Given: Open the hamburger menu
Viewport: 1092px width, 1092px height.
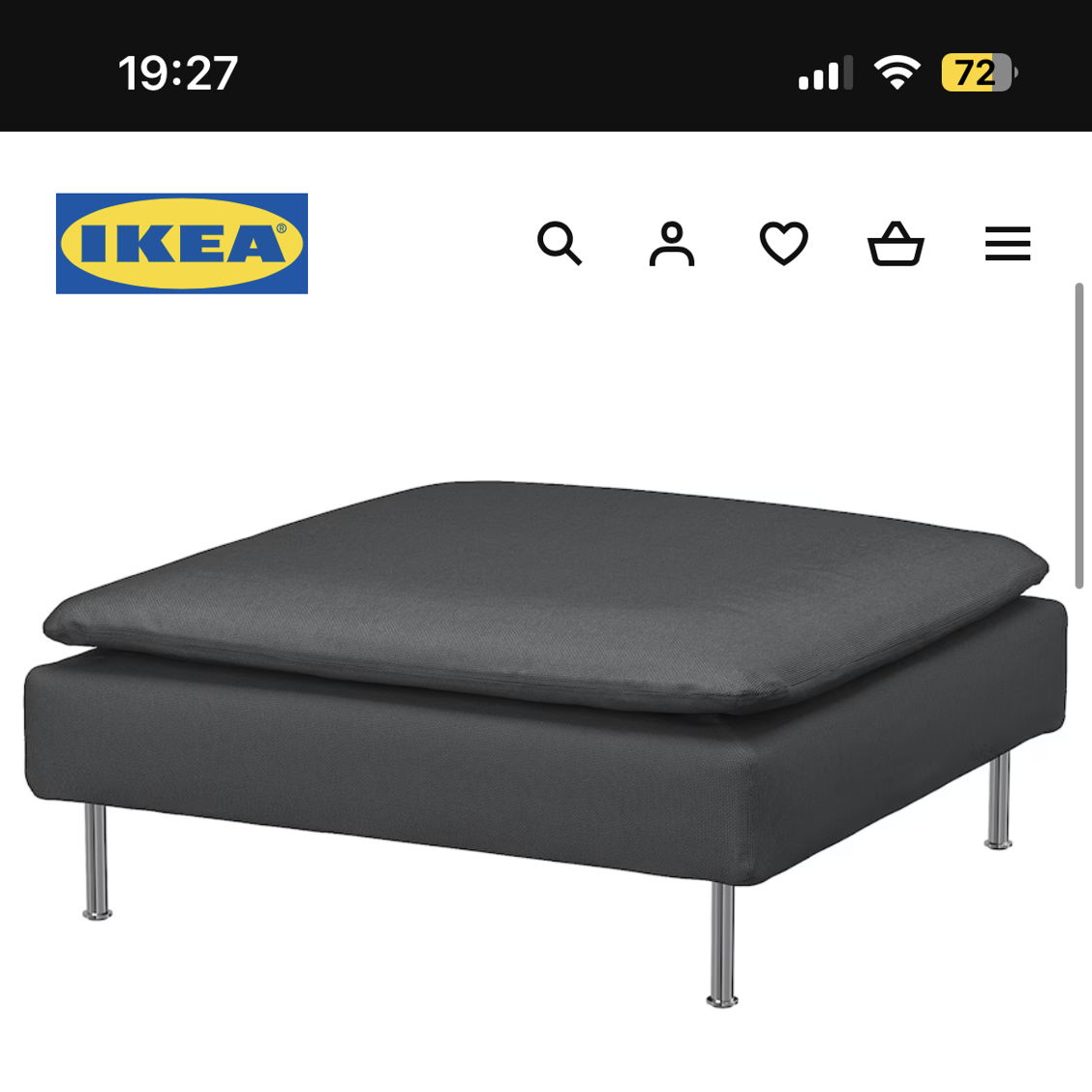Looking at the screenshot, I should tap(1008, 243).
